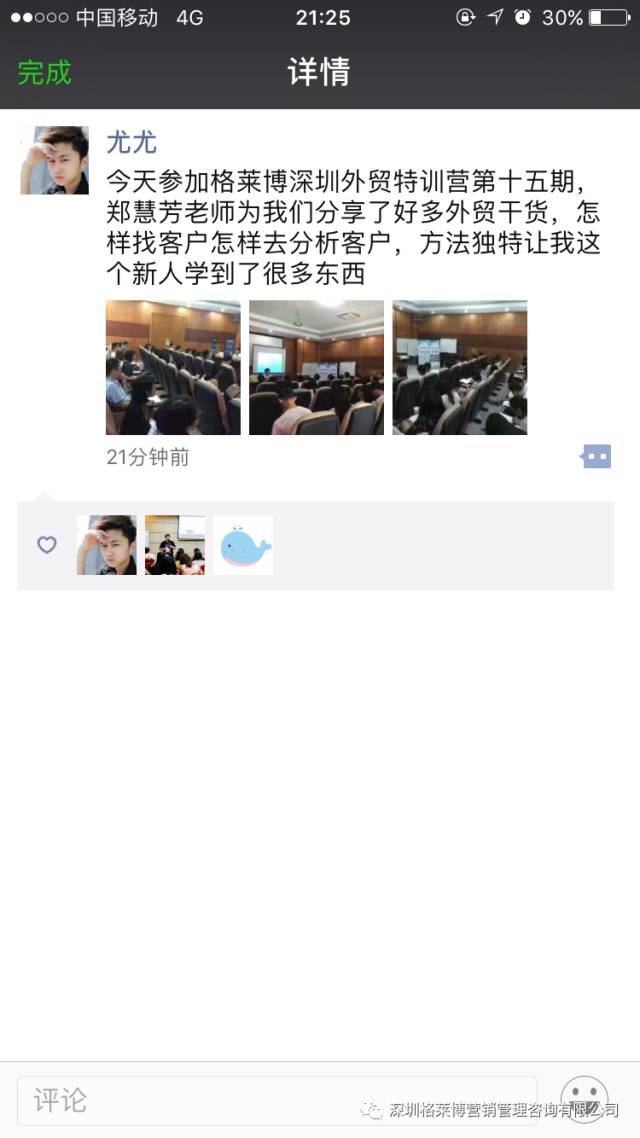Open 尤尤's profile via the name link

click(131, 143)
